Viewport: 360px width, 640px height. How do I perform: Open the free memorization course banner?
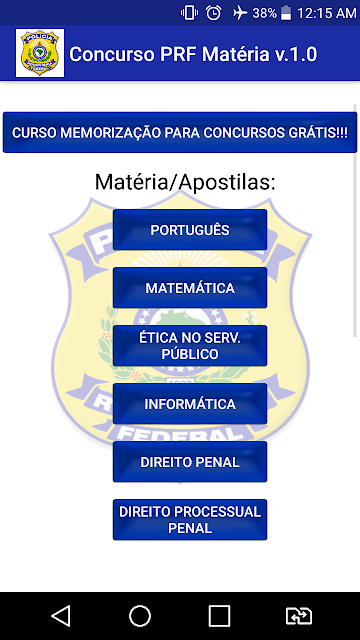[x=180, y=133]
